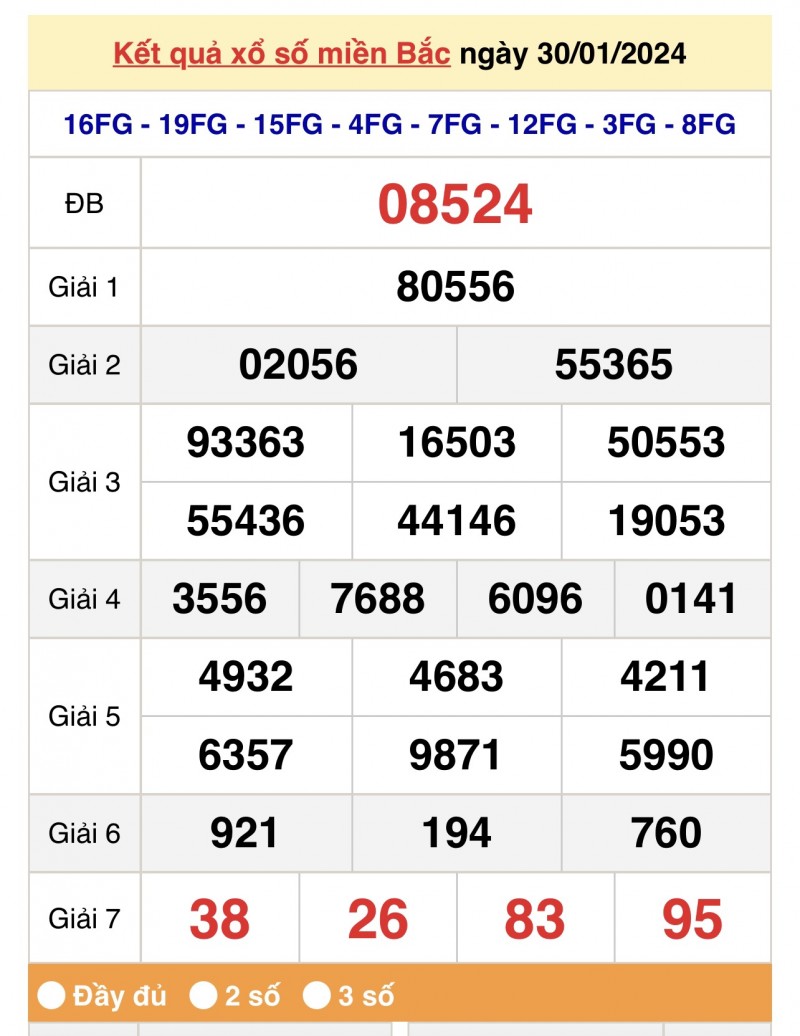
Task: Switch to the 3 số option
Action: point(317,995)
